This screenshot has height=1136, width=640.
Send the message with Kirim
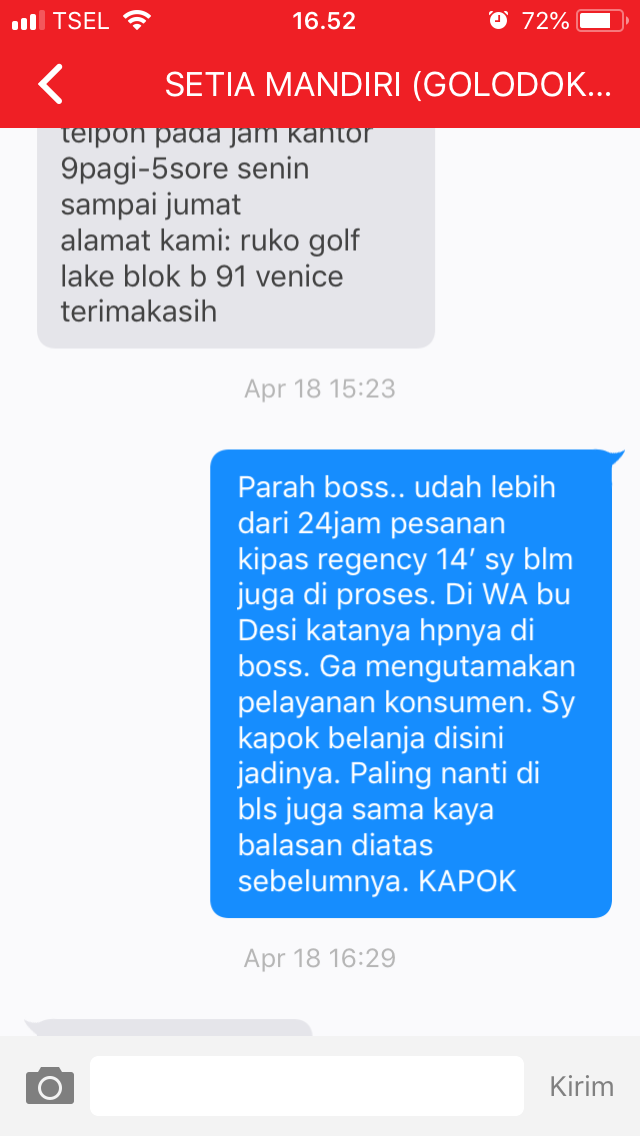pos(581,1086)
